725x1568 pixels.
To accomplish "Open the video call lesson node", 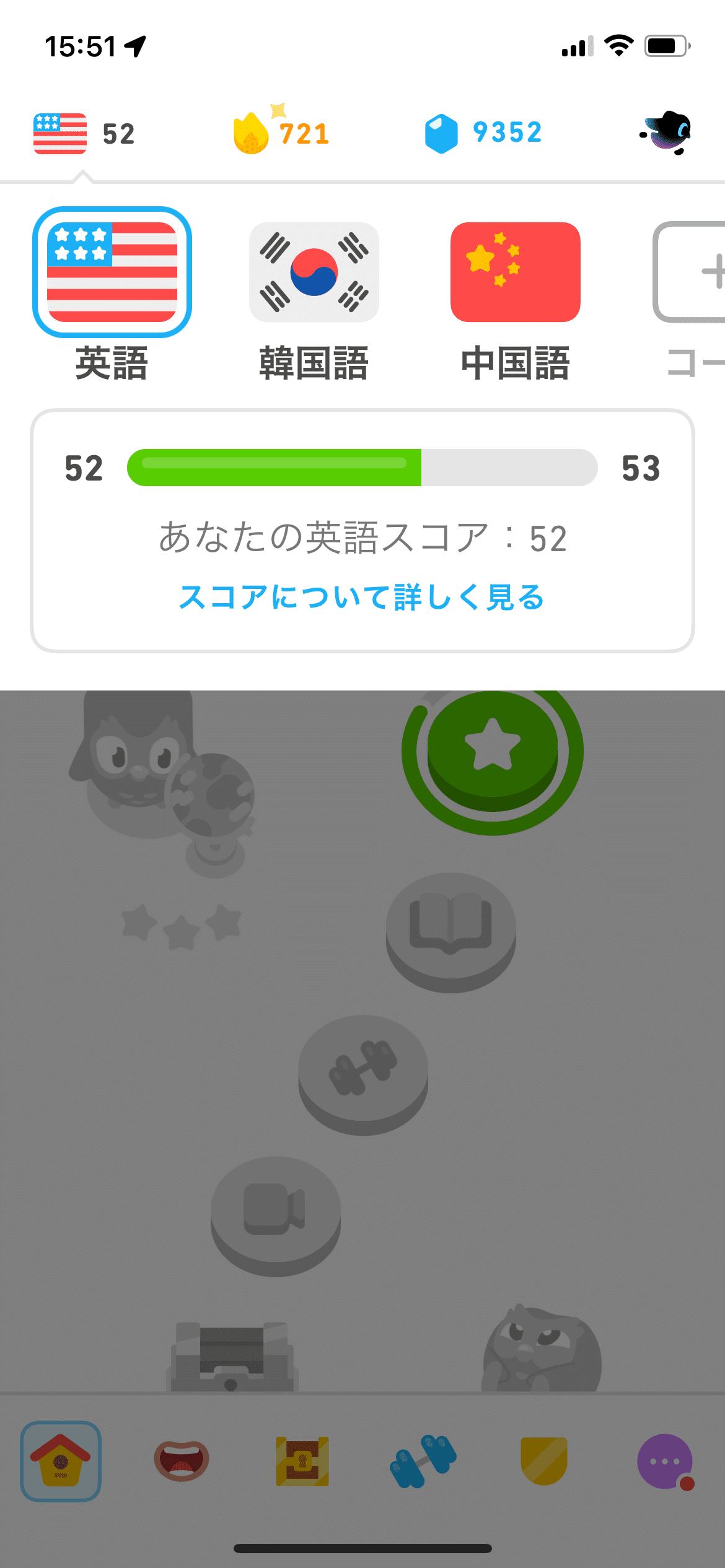I will tap(278, 1214).
